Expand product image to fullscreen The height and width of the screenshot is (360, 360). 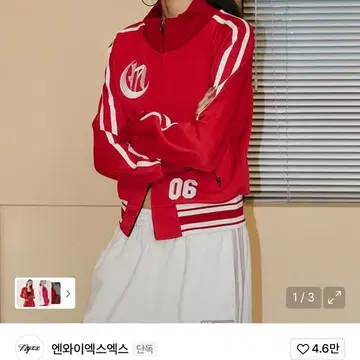(334, 297)
